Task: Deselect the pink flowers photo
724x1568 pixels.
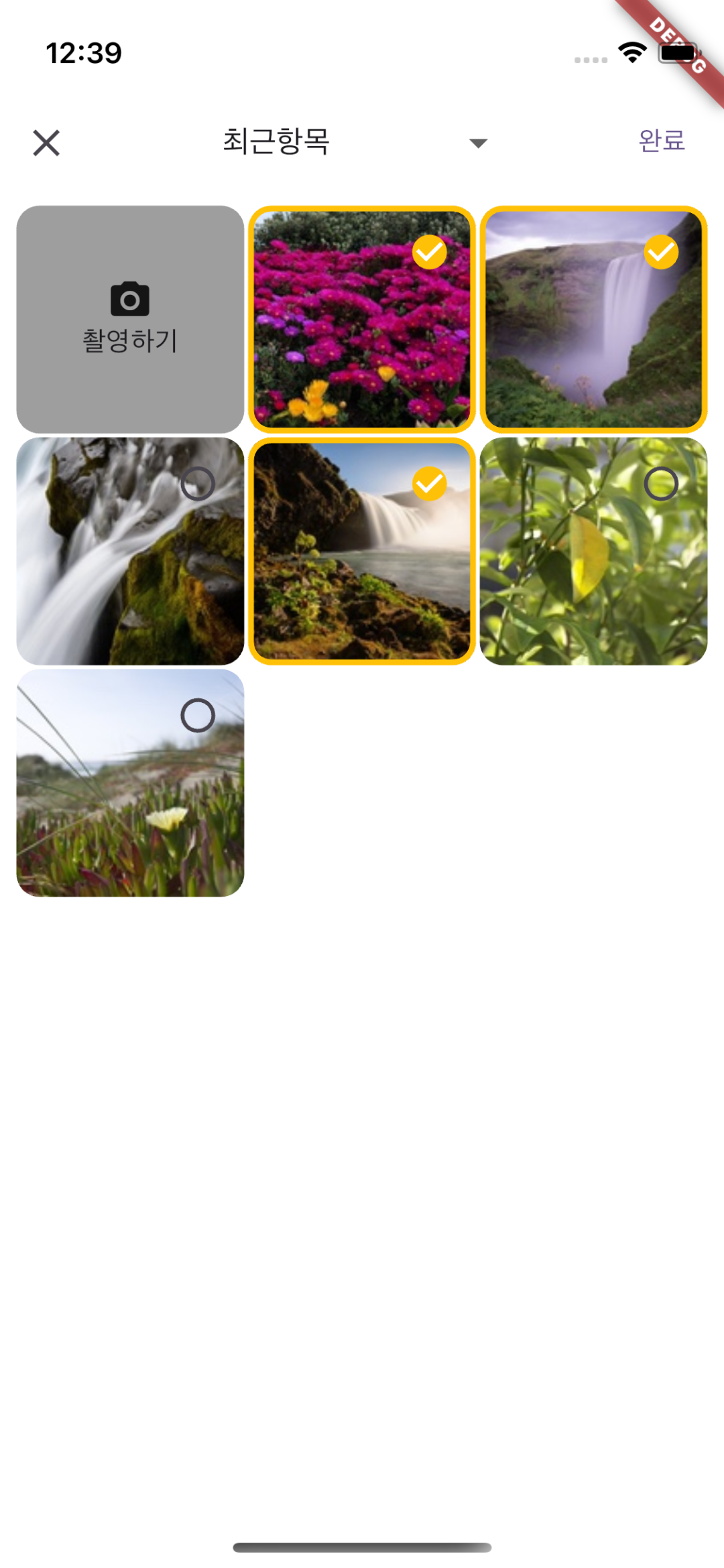Action: [x=429, y=253]
